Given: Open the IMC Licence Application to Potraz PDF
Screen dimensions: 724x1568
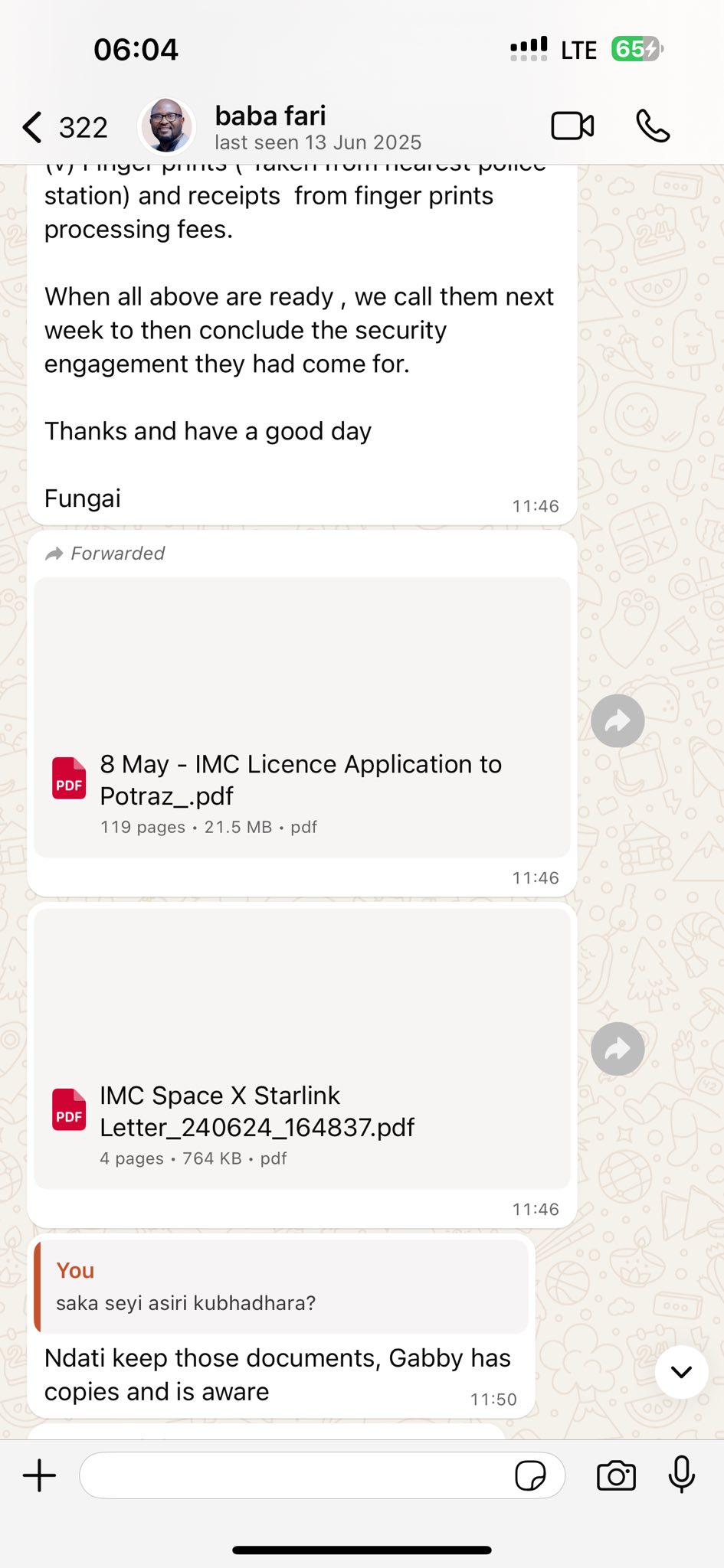Looking at the screenshot, I should point(301,781).
